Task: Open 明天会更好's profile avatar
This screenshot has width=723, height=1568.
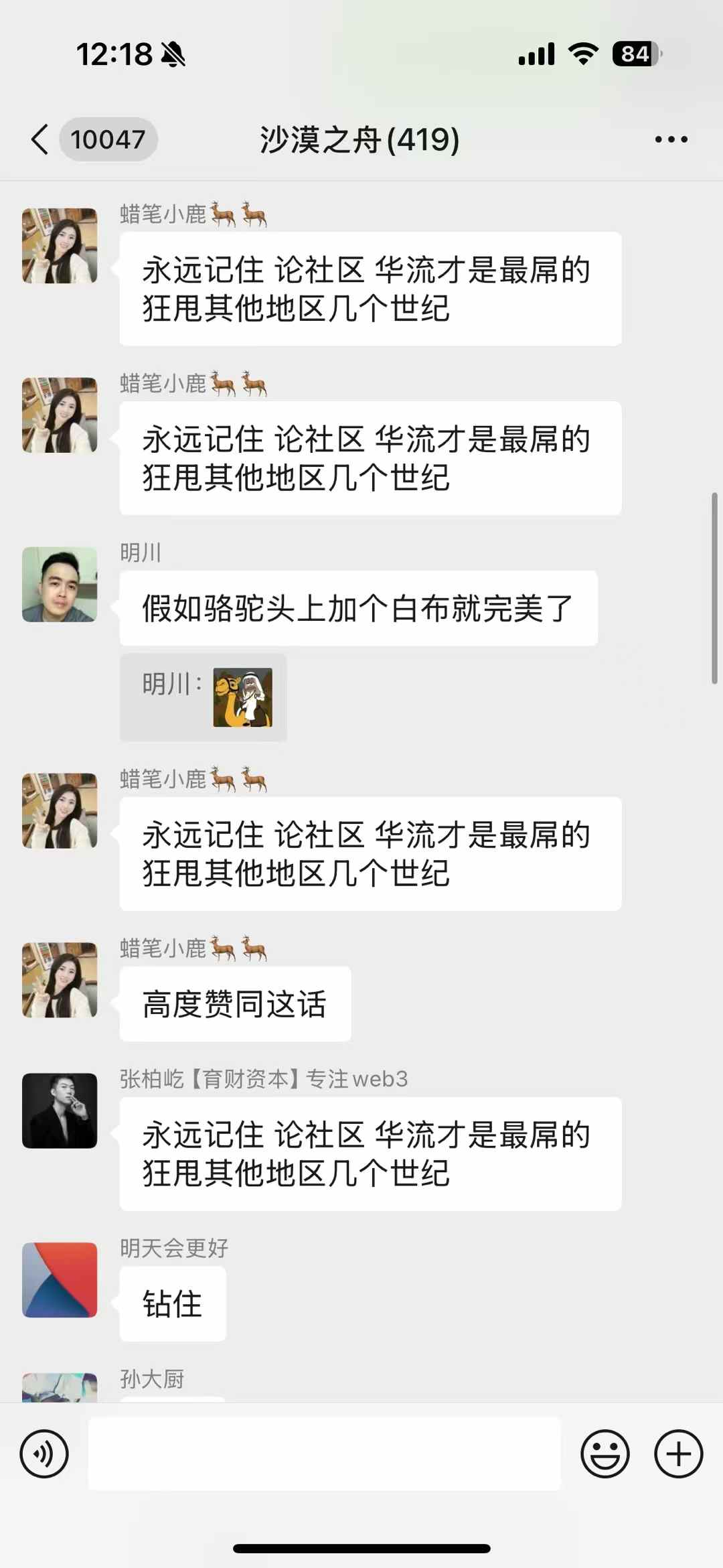Action: pyautogui.click(x=60, y=1279)
